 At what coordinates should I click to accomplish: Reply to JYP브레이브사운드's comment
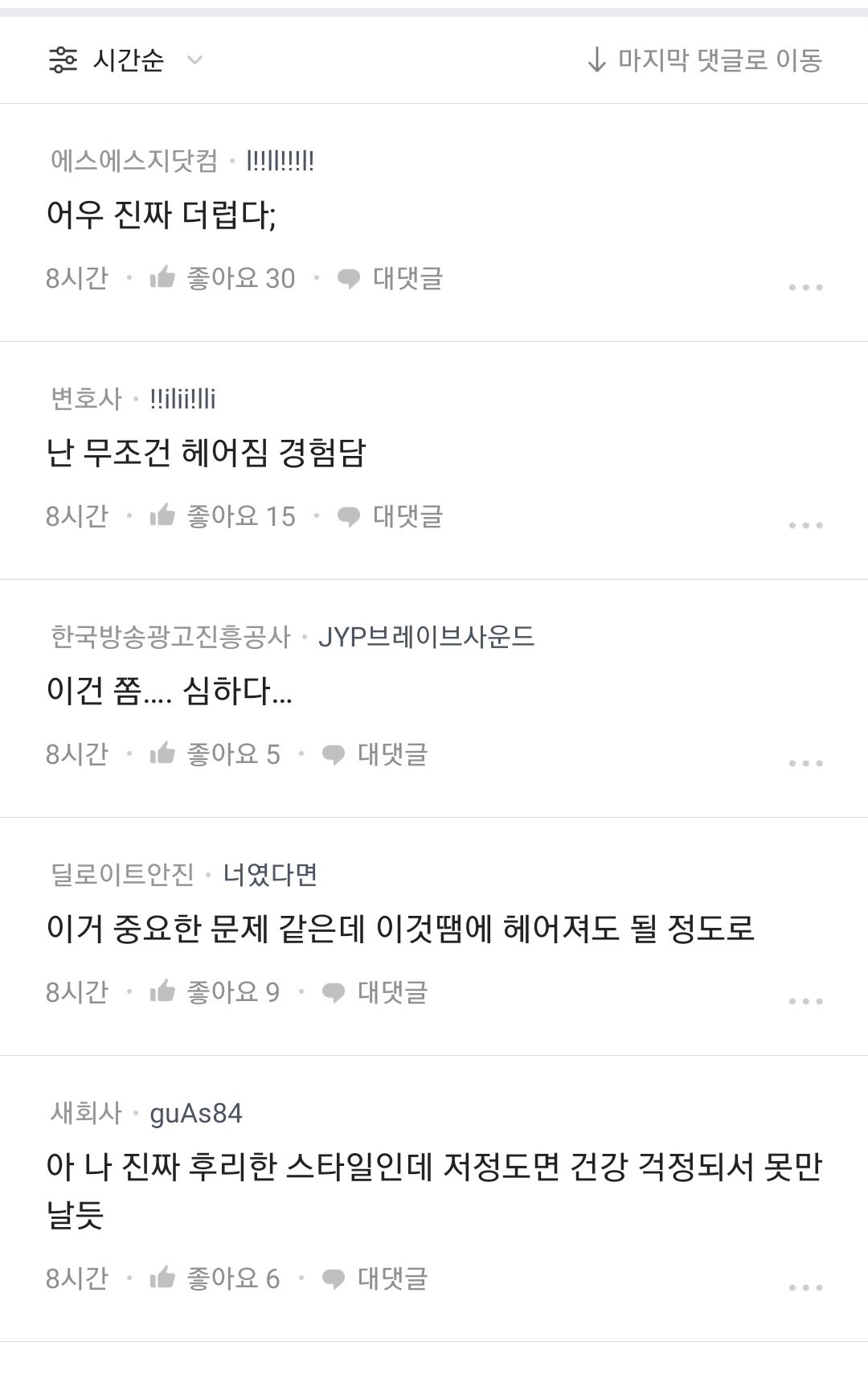(375, 754)
